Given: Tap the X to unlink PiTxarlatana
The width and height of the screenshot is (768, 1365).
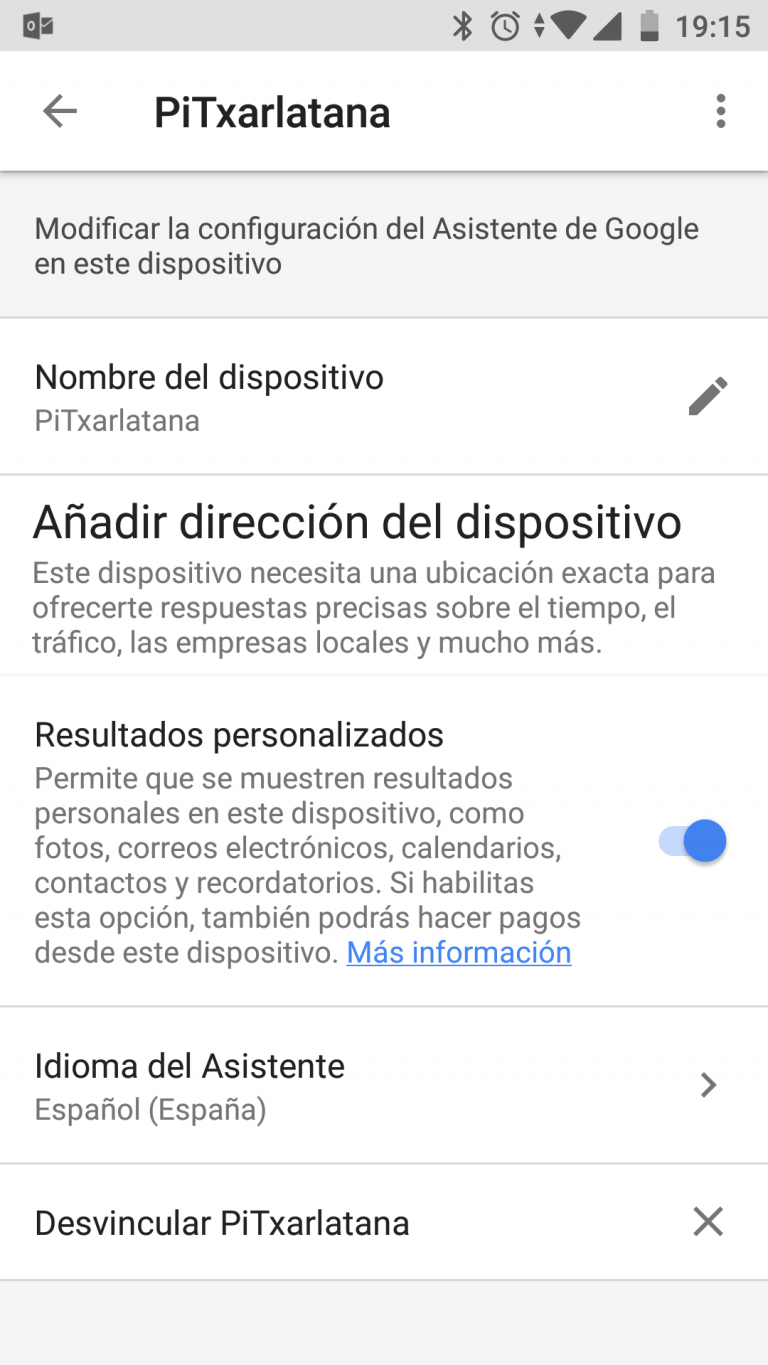Looking at the screenshot, I should click(708, 1221).
